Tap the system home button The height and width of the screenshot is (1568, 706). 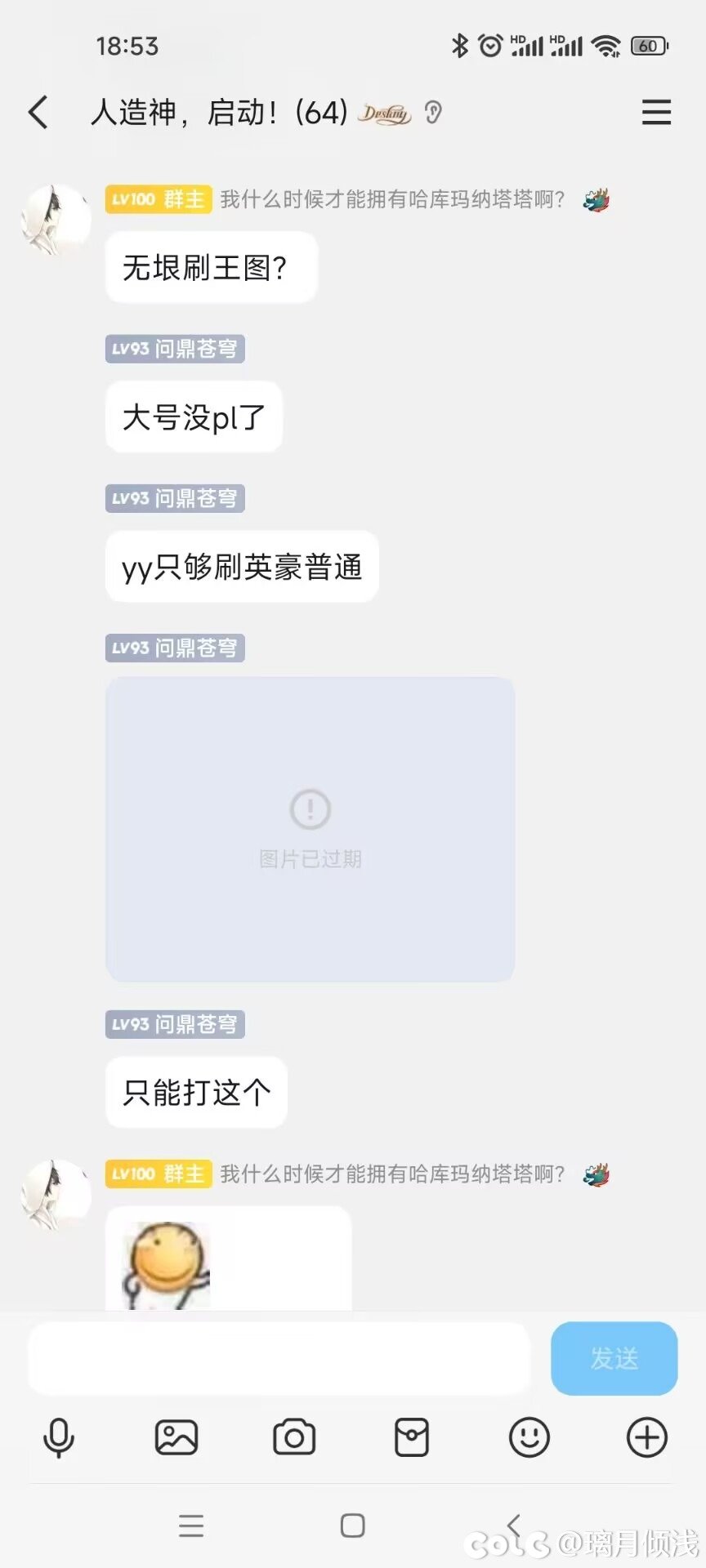pos(353,1525)
